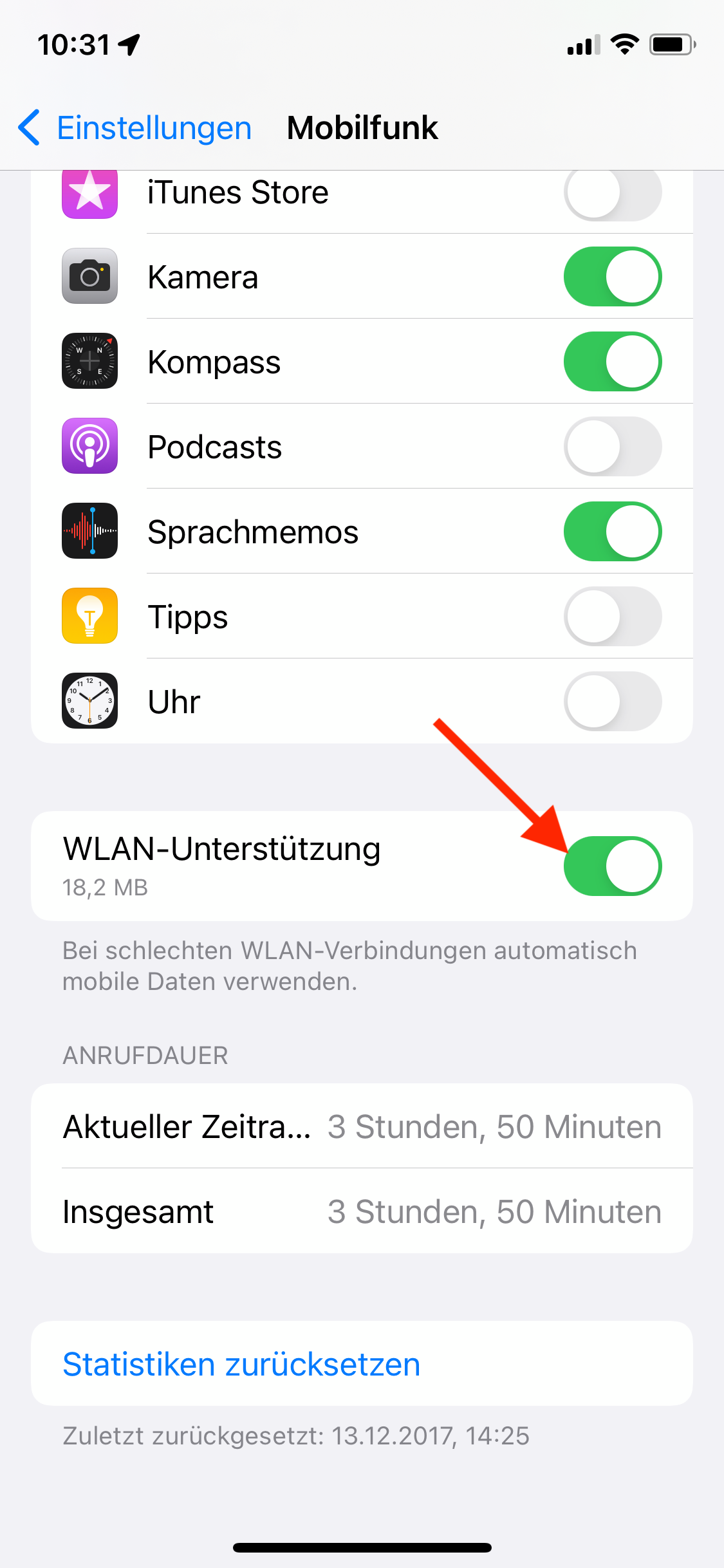Go back to Einstellungen
724x1568 pixels.
[135, 127]
